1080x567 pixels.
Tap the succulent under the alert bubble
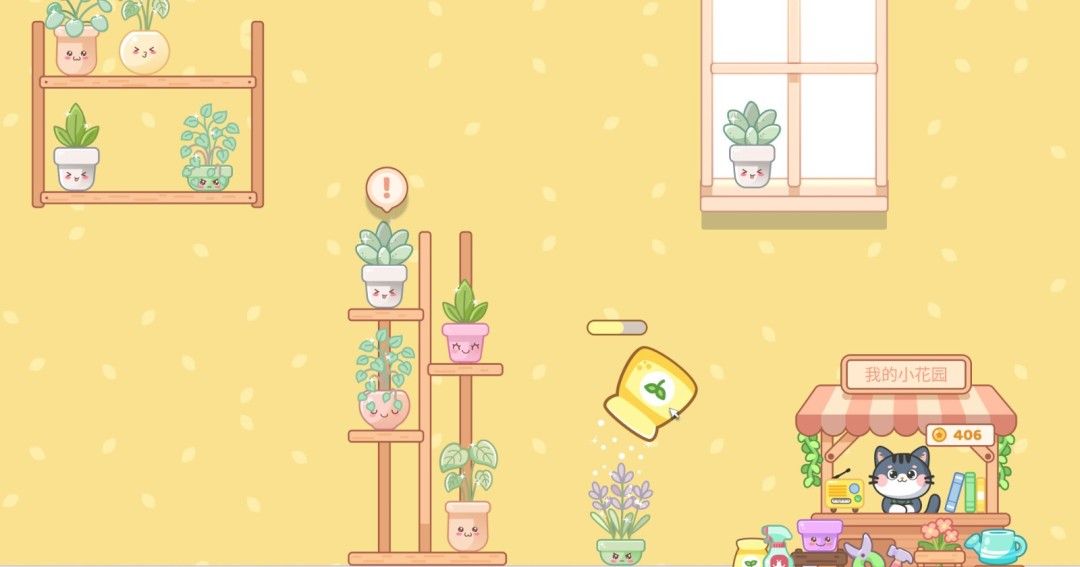(384, 265)
